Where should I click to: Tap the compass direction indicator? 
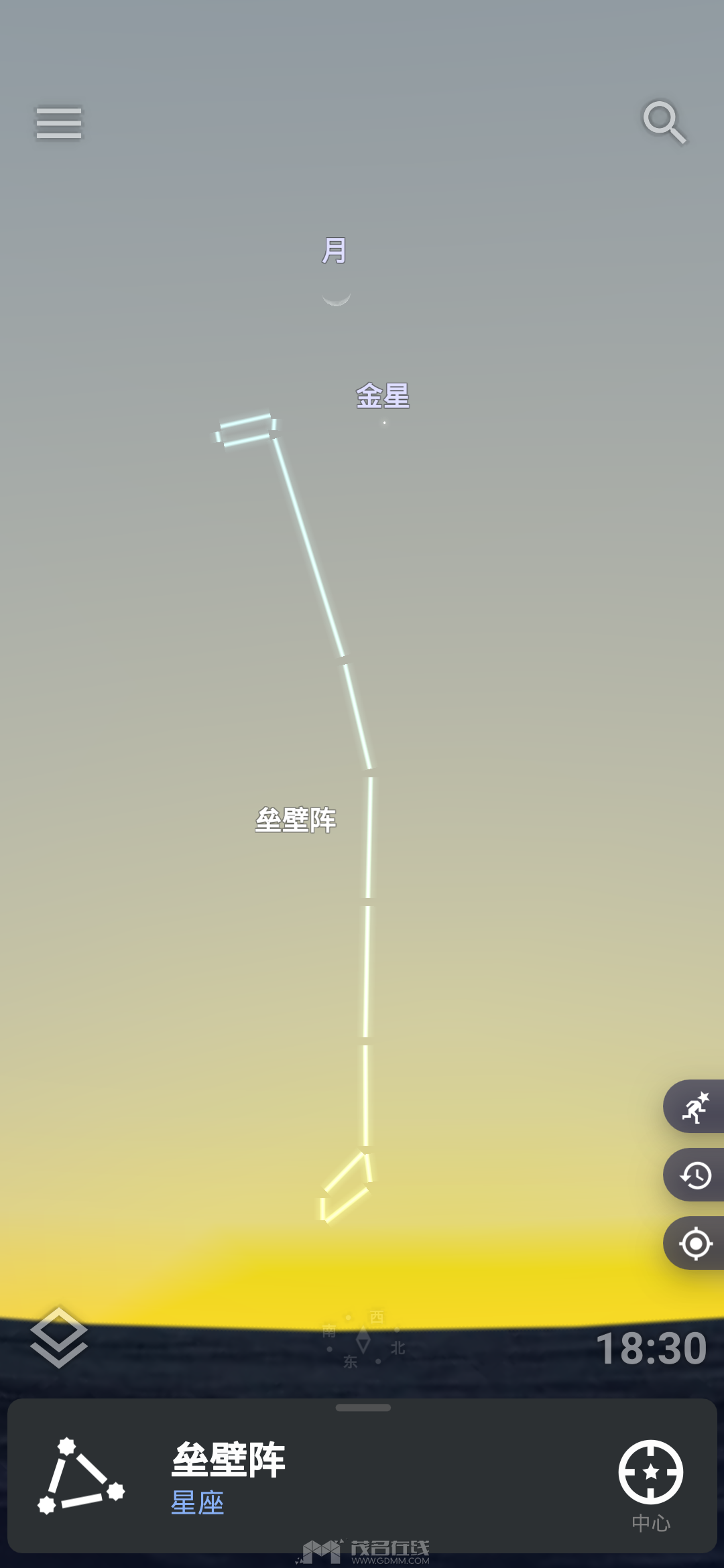[x=363, y=1340]
